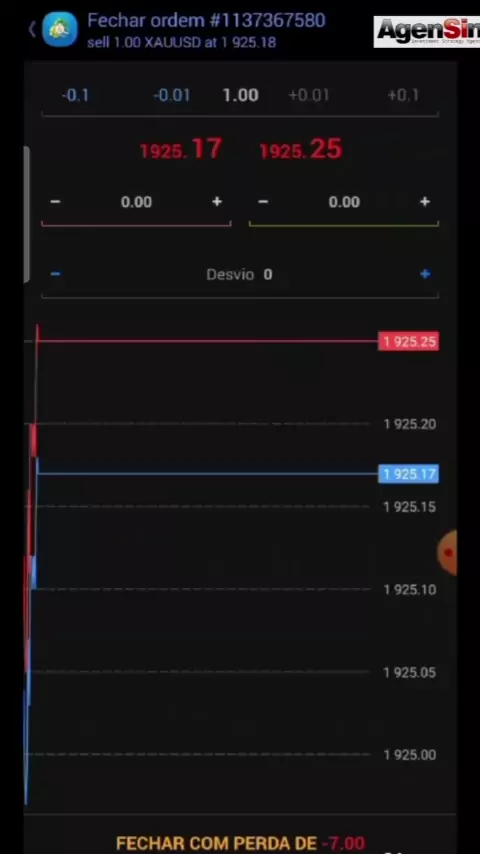This screenshot has width=480, height=854.
Task: Tap Fechar com perda de -7.00
Action: pyautogui.click(x=240, y=843)
